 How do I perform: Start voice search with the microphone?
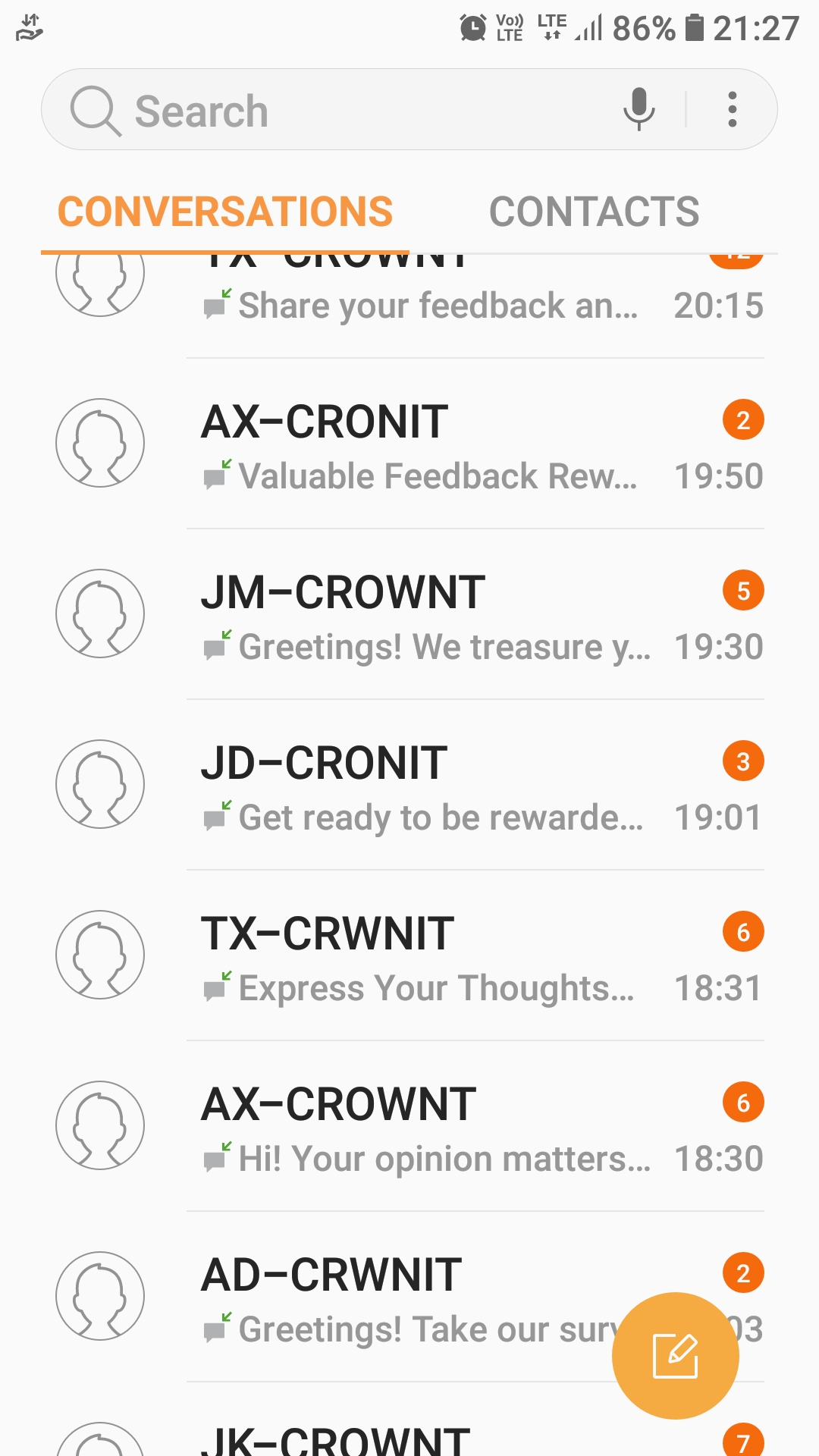point(639,109)
